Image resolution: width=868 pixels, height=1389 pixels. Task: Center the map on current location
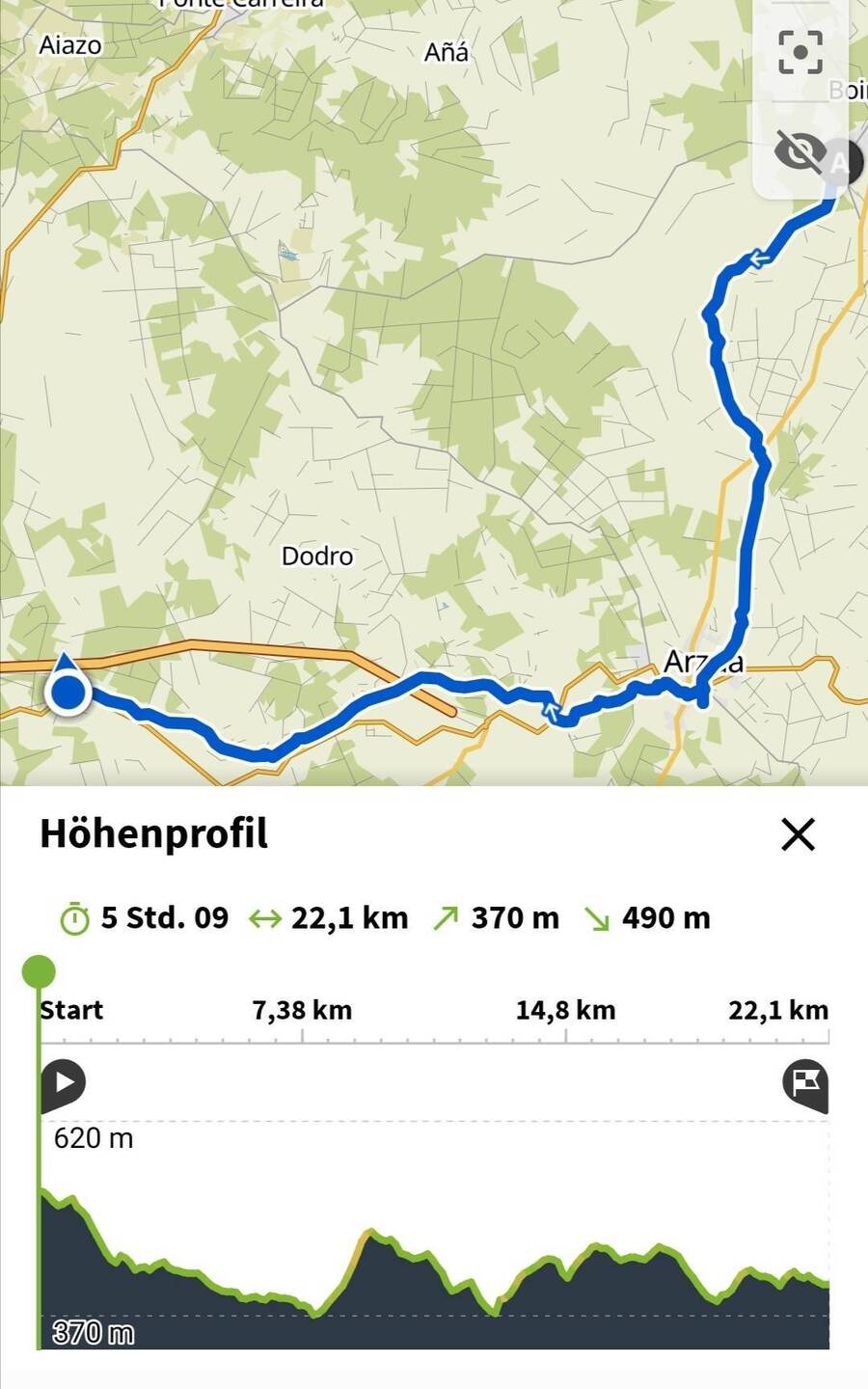pyautogui.click(x=800, y=52)
